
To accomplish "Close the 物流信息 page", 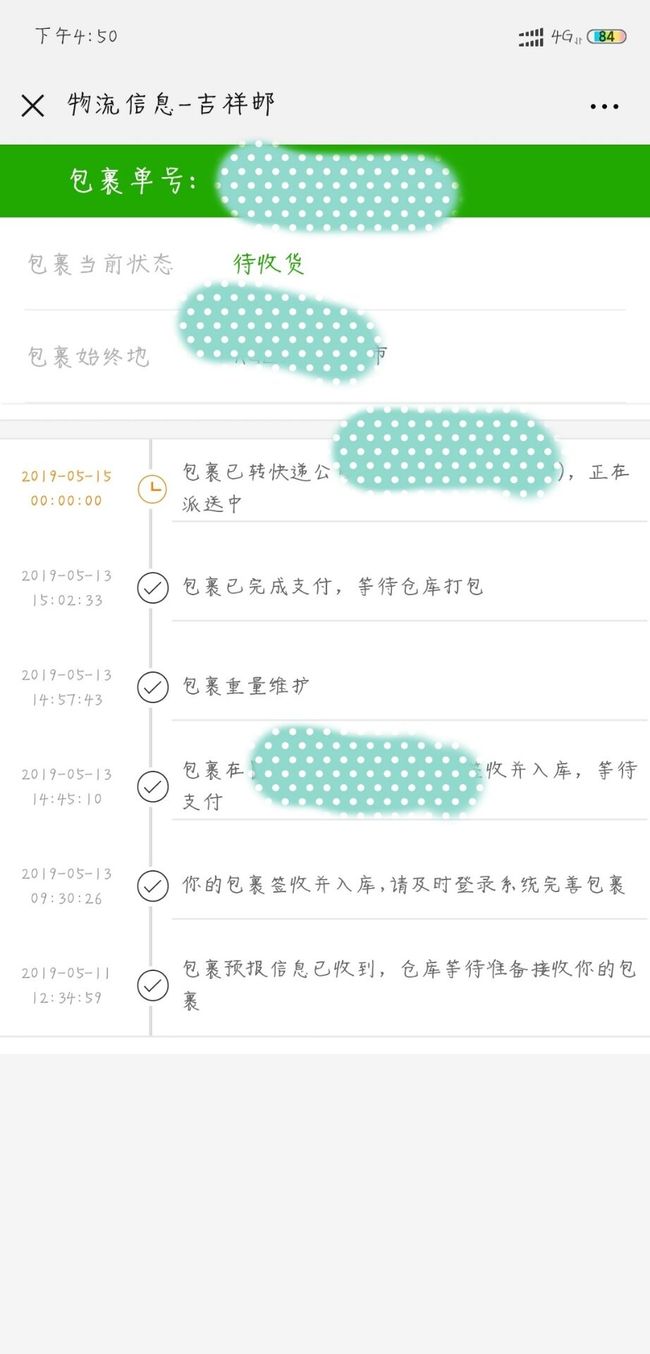I will 33,105.
